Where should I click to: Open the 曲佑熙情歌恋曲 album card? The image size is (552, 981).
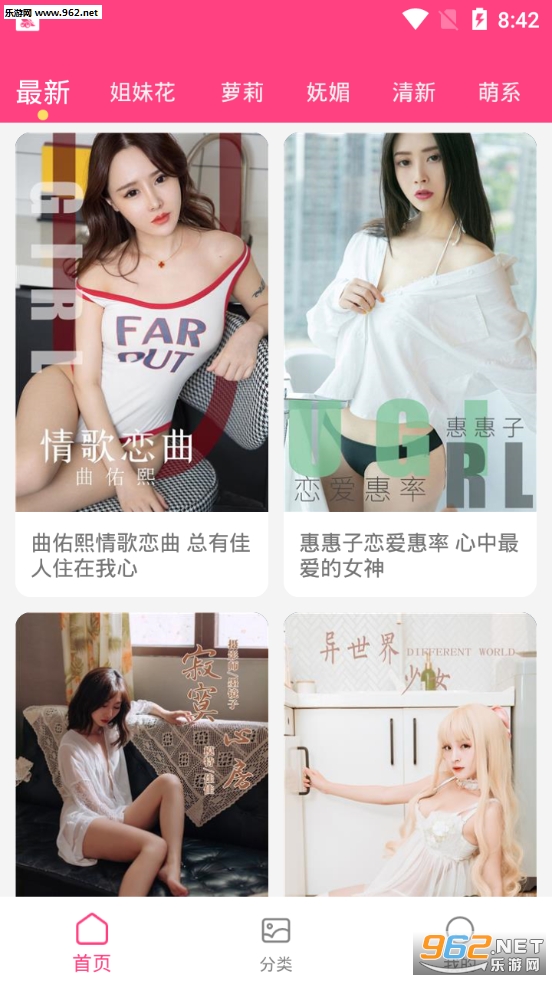141,364
